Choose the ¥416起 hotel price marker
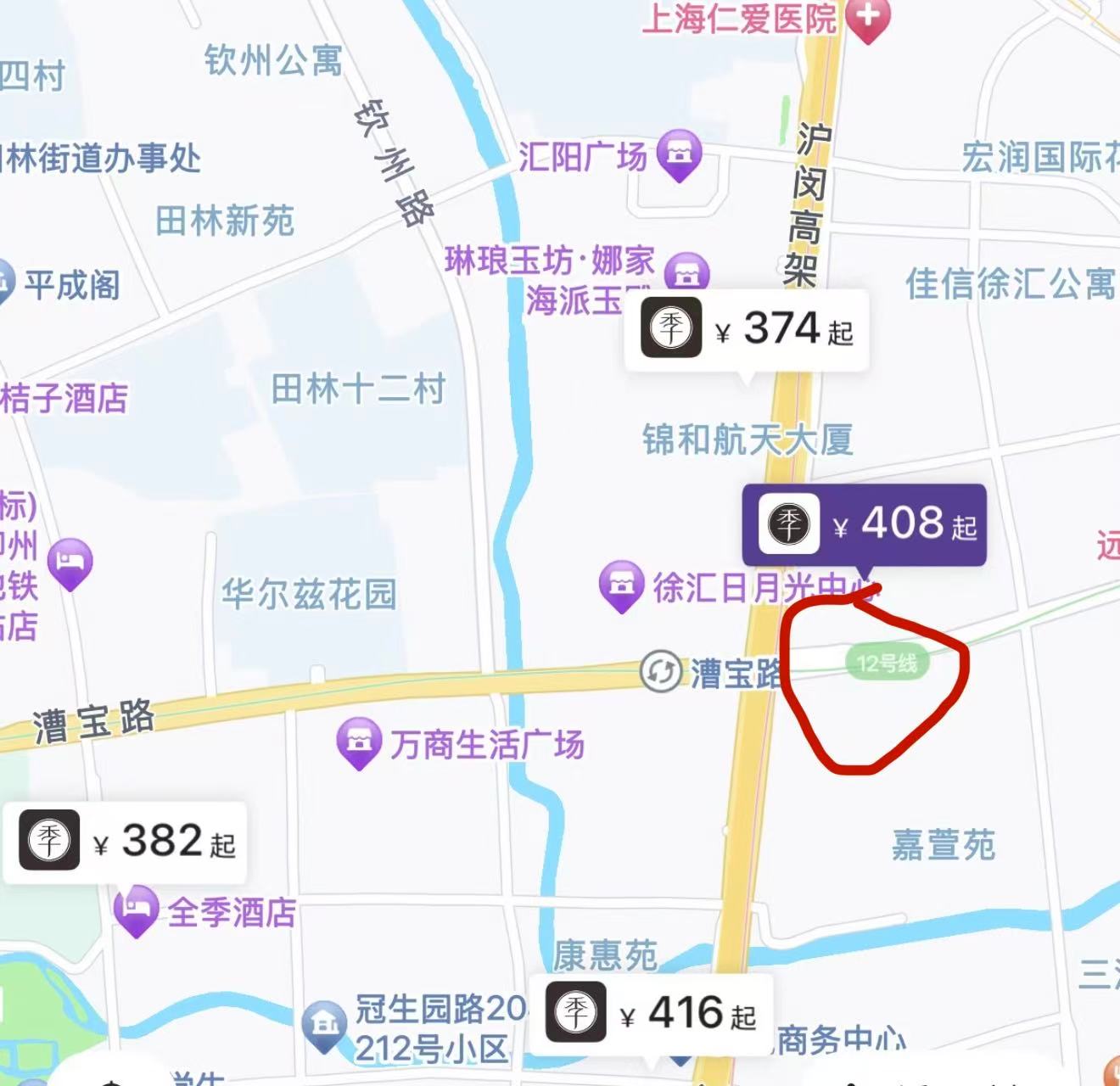 point(652,1014)
